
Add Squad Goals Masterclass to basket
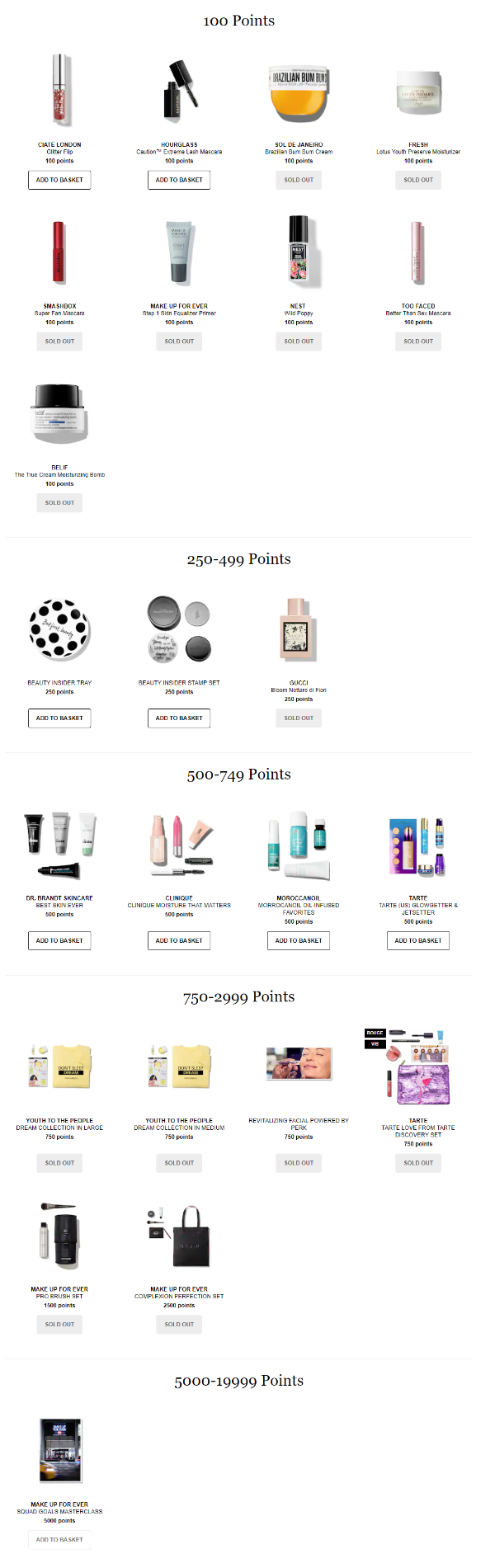point(59,1539)
